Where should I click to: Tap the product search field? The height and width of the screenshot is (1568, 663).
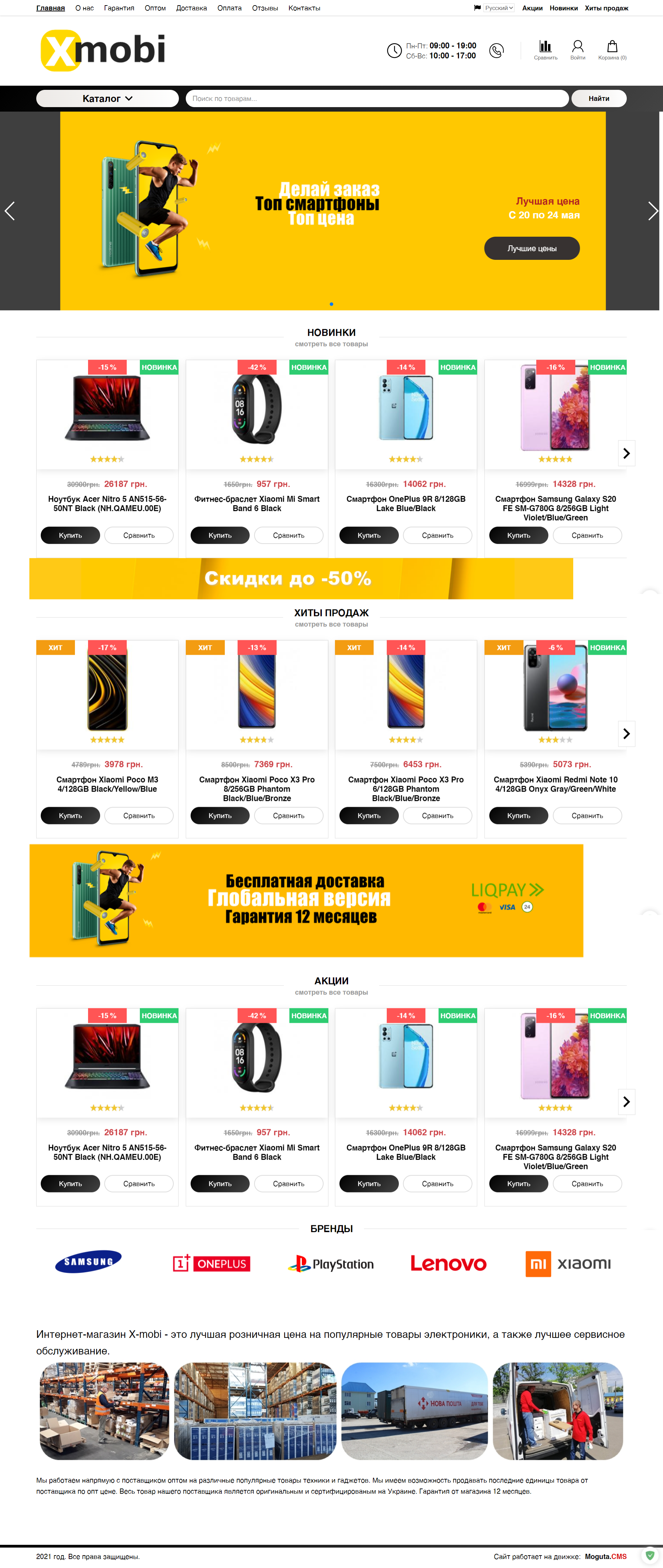point(376,98)
